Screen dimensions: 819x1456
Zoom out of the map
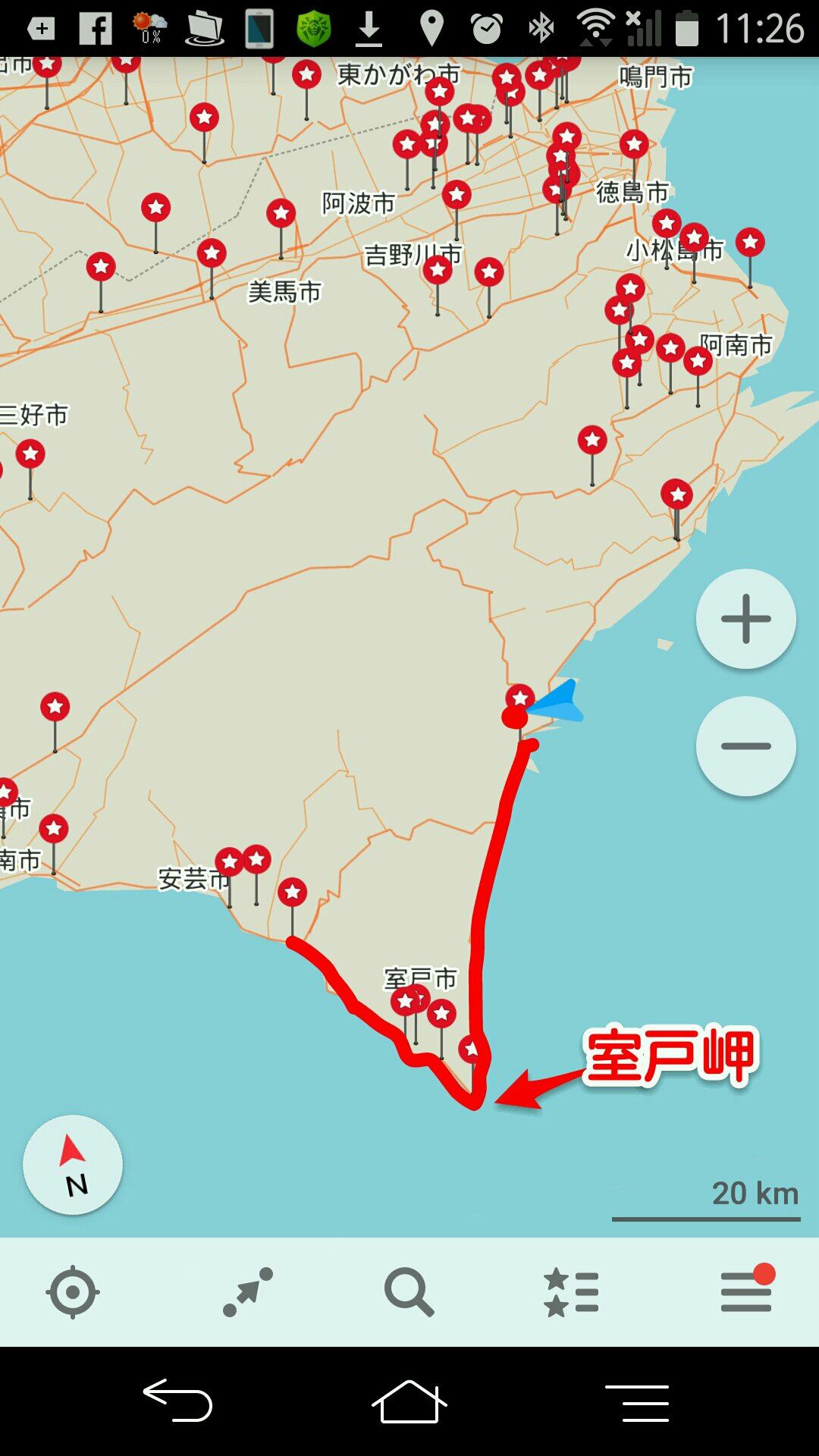745,746
